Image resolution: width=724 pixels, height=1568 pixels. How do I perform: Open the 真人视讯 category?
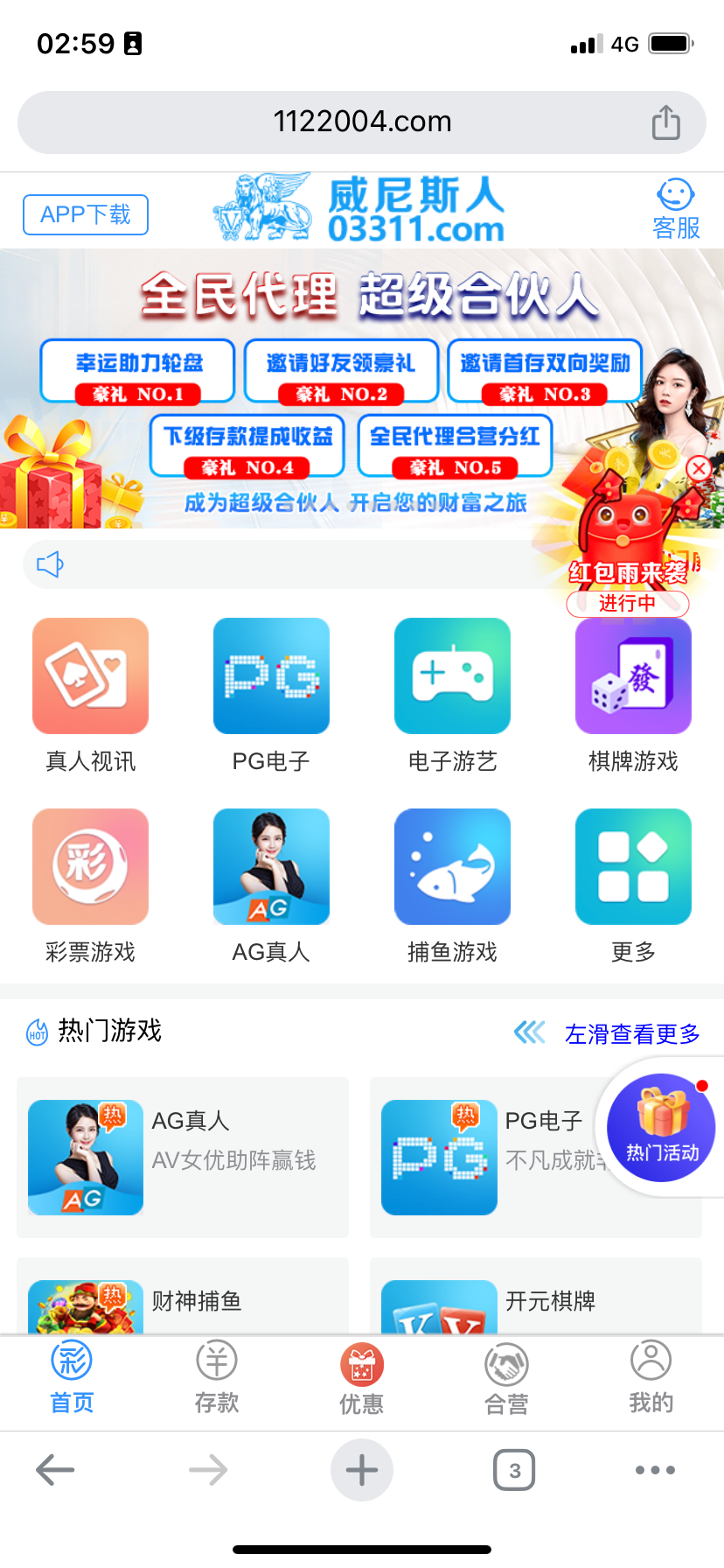tap(90, 676)
